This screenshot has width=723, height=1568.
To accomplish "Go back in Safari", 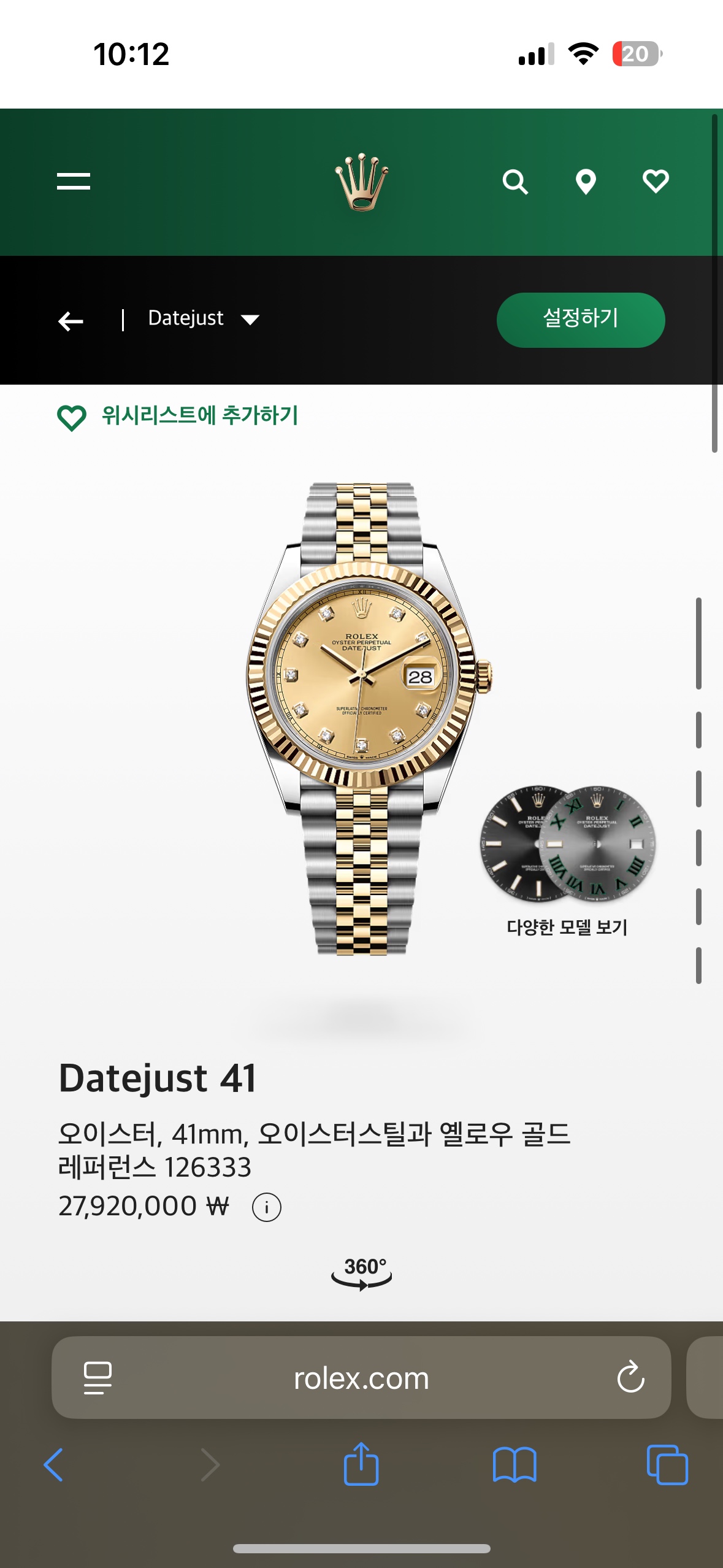I will point(54,1465).
